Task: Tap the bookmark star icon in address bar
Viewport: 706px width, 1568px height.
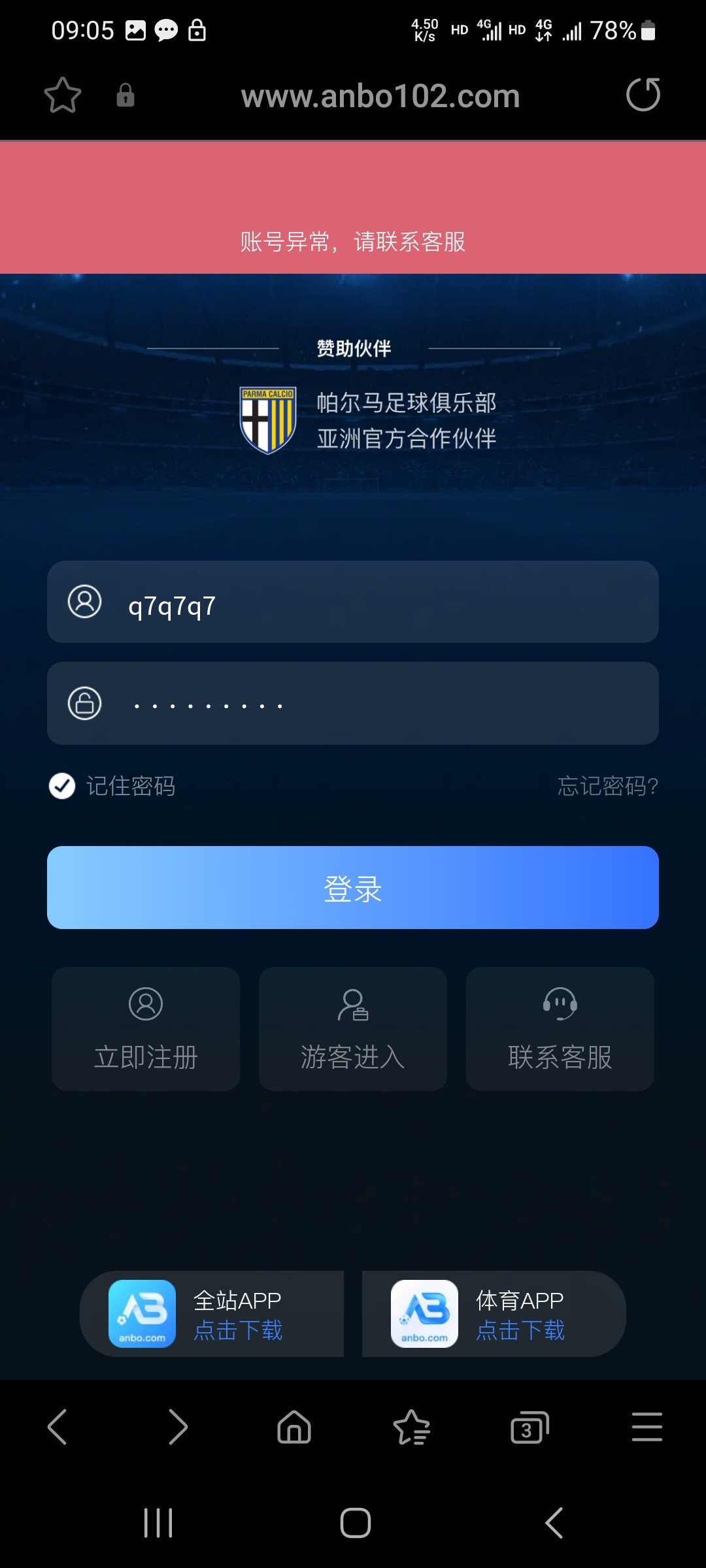Action: 61,95
